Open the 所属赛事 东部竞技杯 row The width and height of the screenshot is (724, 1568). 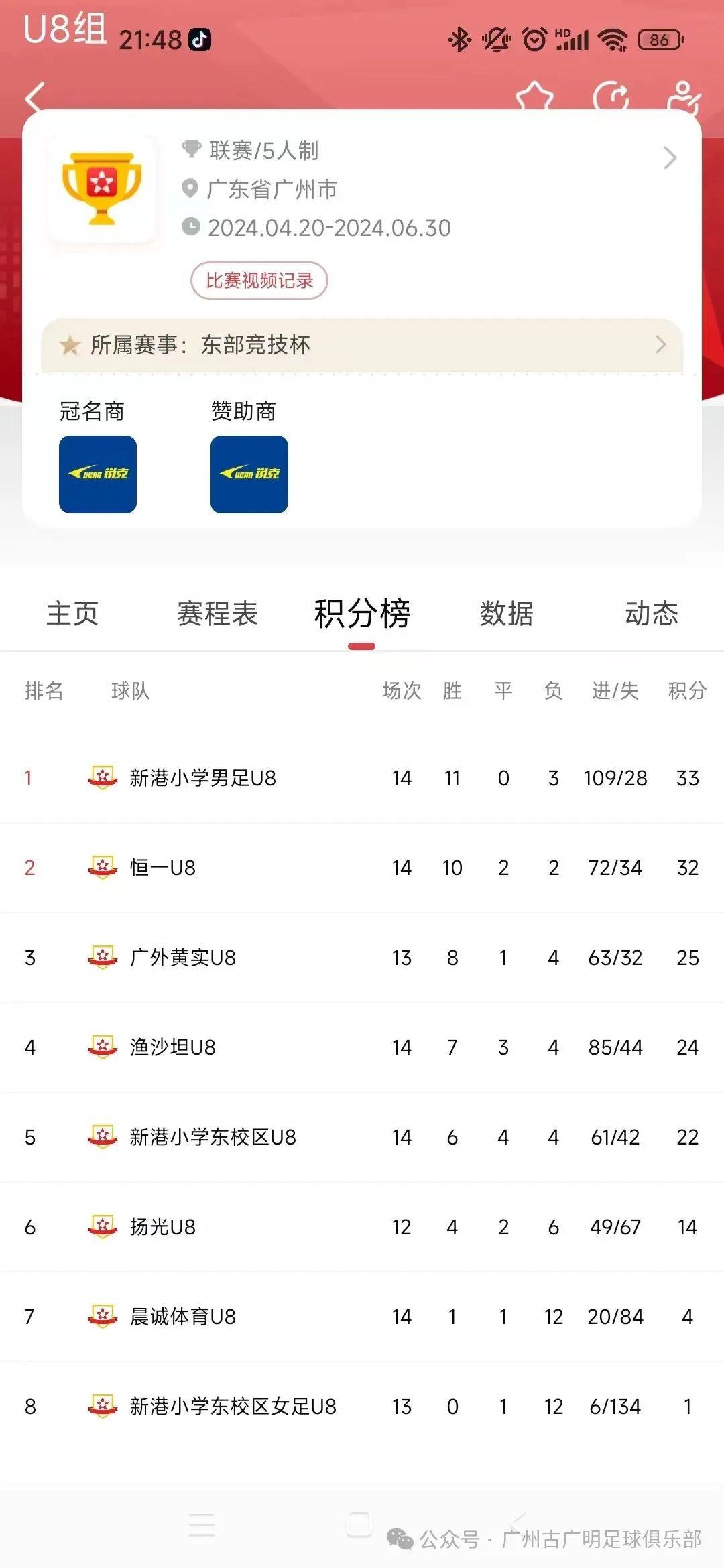[x=362, y=345]
